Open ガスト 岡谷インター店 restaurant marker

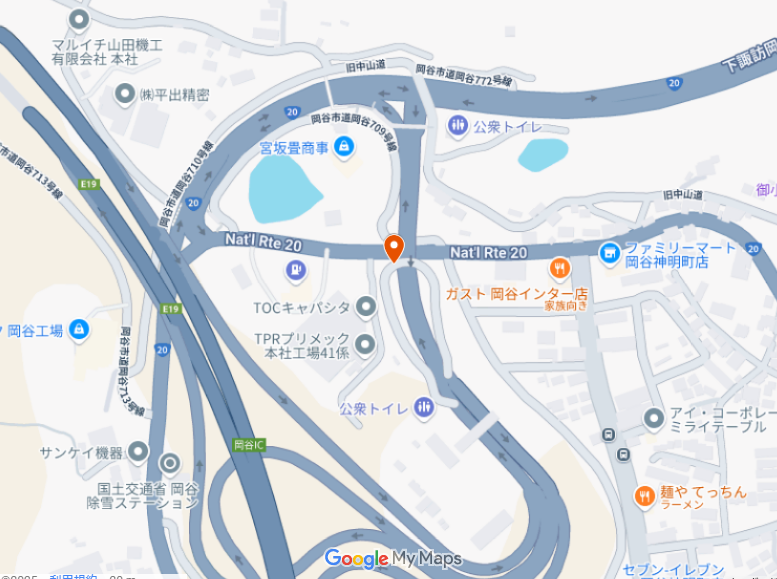559,268
